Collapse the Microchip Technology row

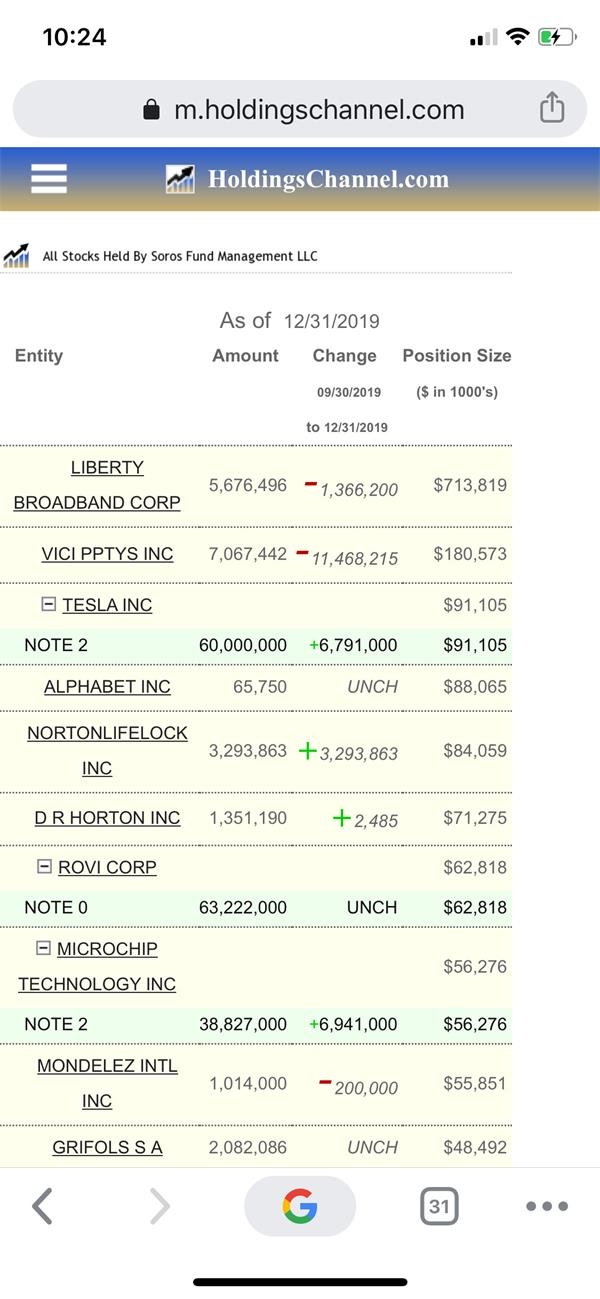pos(43,948)
